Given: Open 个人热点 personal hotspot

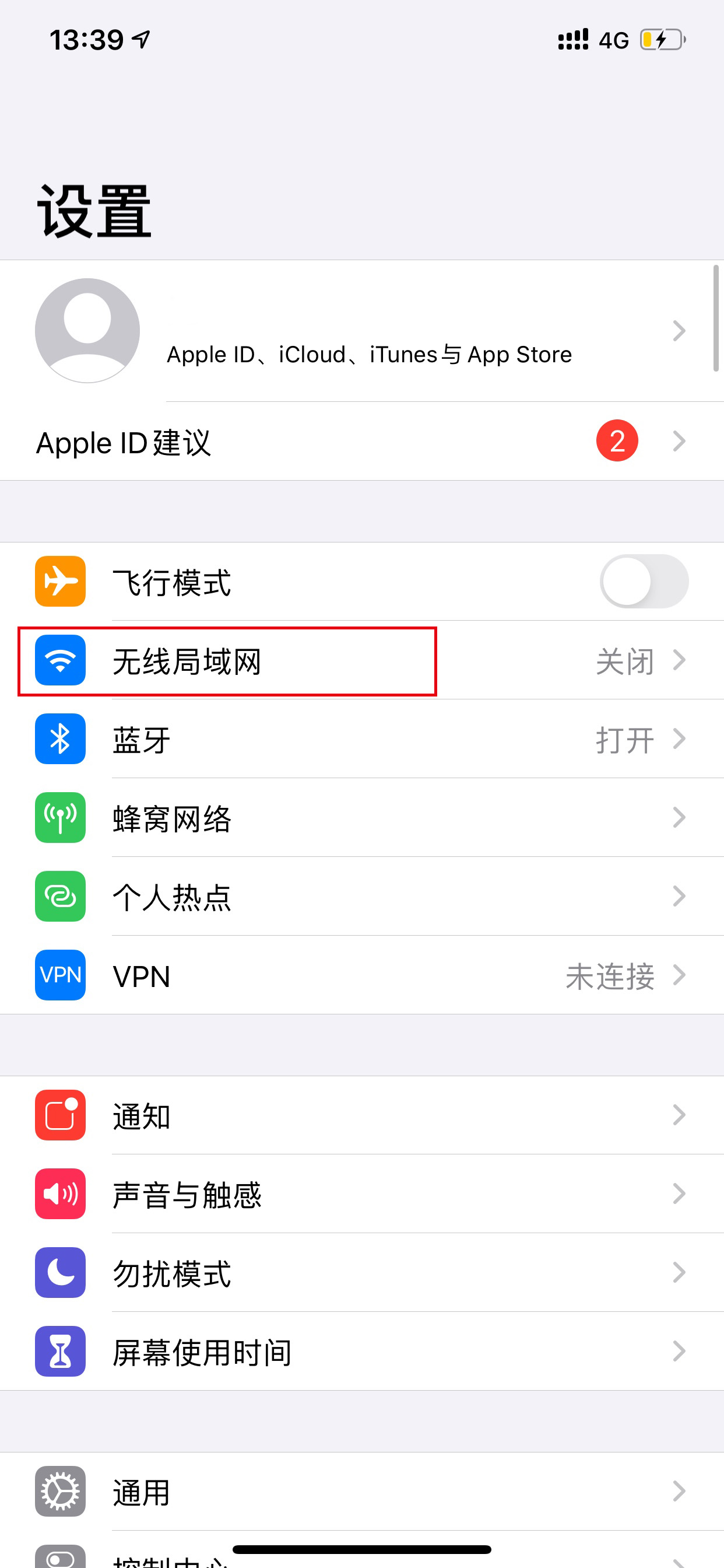Looking at the screenshot, I should point(362,896).
